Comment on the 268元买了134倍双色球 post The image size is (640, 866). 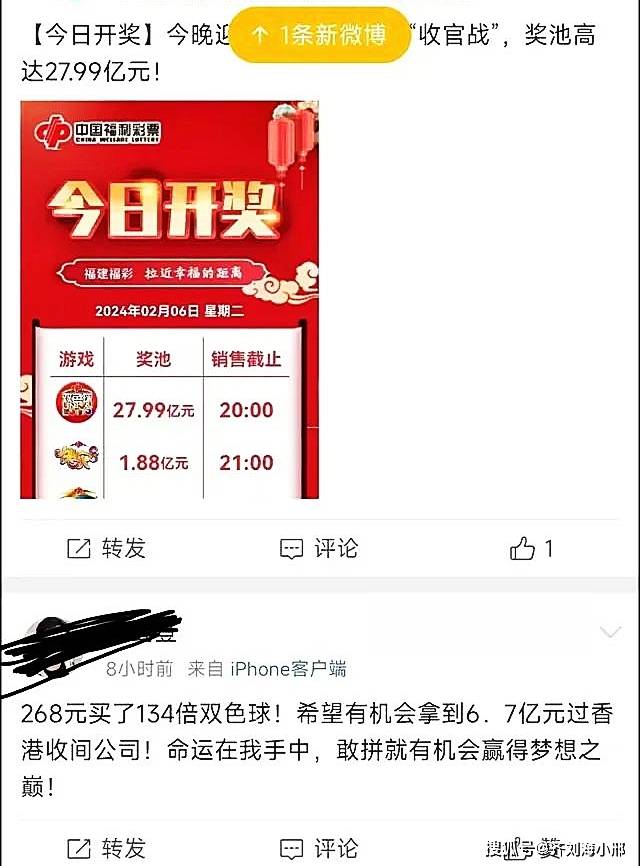click(x=318, y=849)
